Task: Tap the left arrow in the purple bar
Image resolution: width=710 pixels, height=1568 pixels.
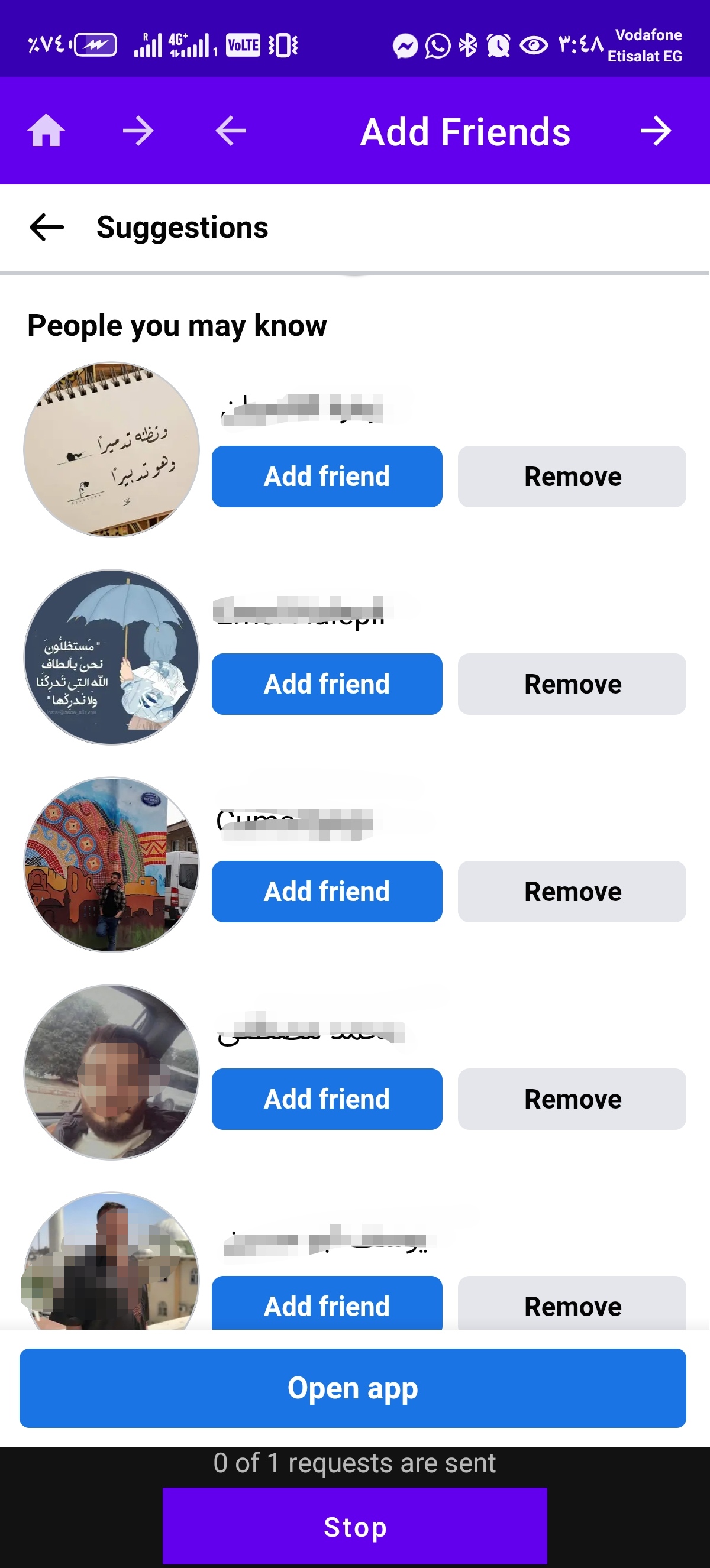Action: 231,131
